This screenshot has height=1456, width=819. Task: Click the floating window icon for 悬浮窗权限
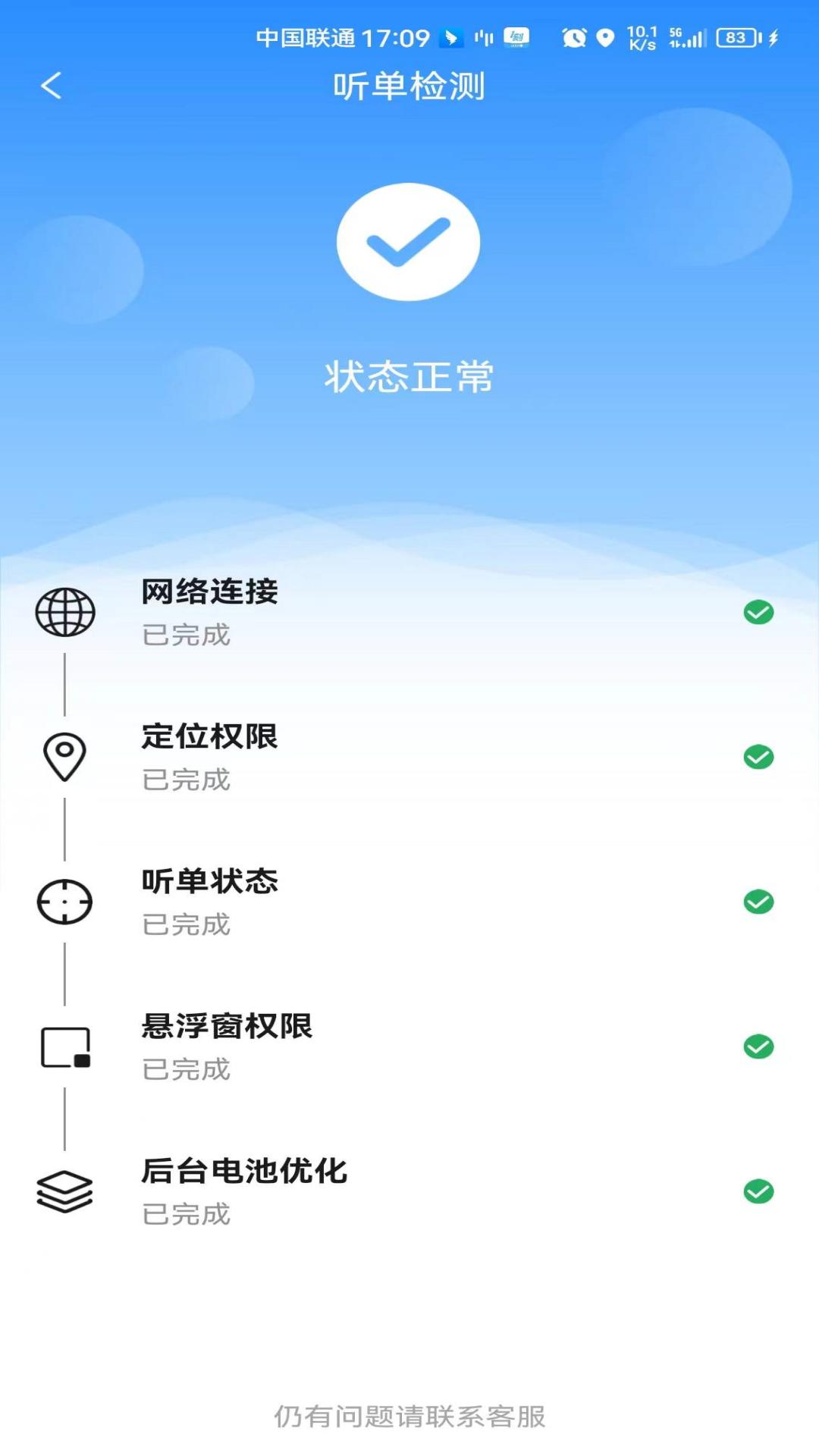tap(66, 1048)
